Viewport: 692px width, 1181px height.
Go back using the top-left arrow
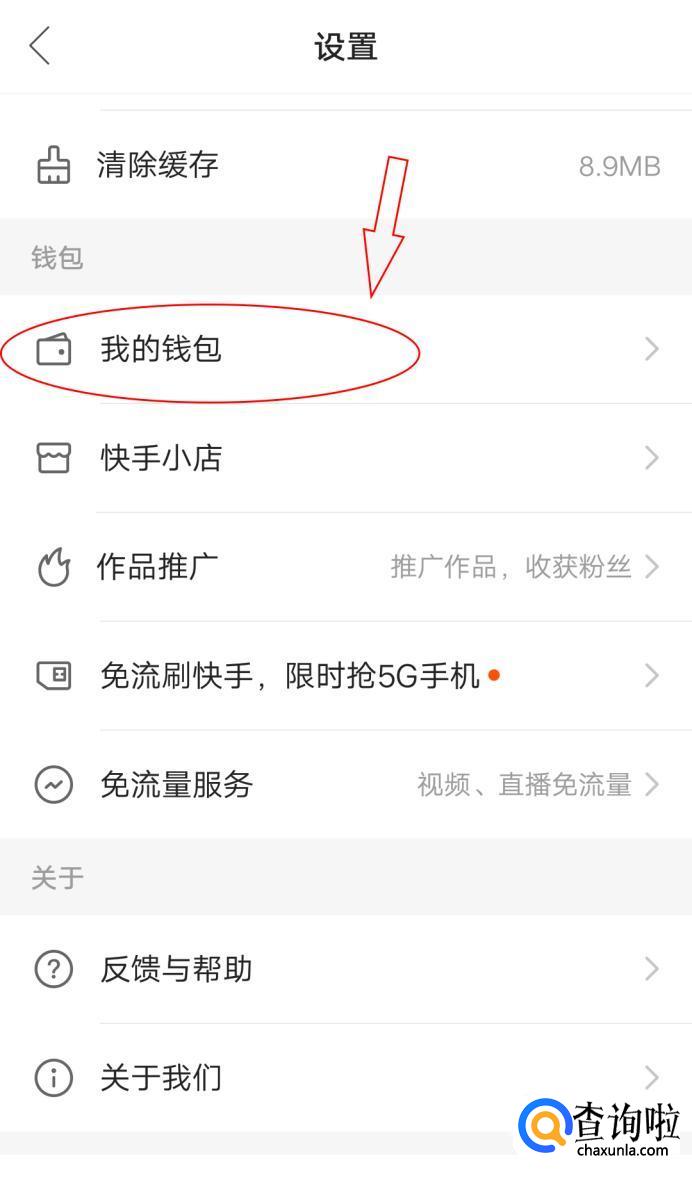[40, 46]
